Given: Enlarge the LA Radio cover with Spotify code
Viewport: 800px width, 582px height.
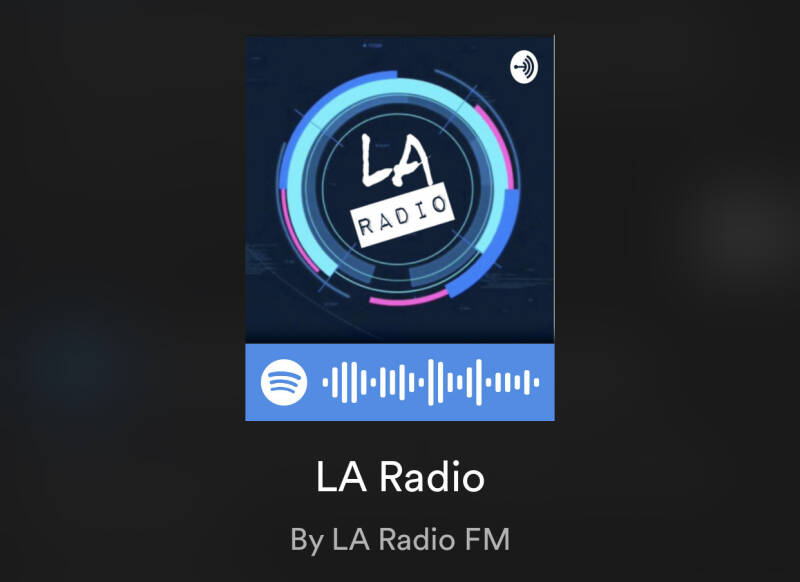Looking at the screenshot, I should pyautogui.click(x=399, y=228).
